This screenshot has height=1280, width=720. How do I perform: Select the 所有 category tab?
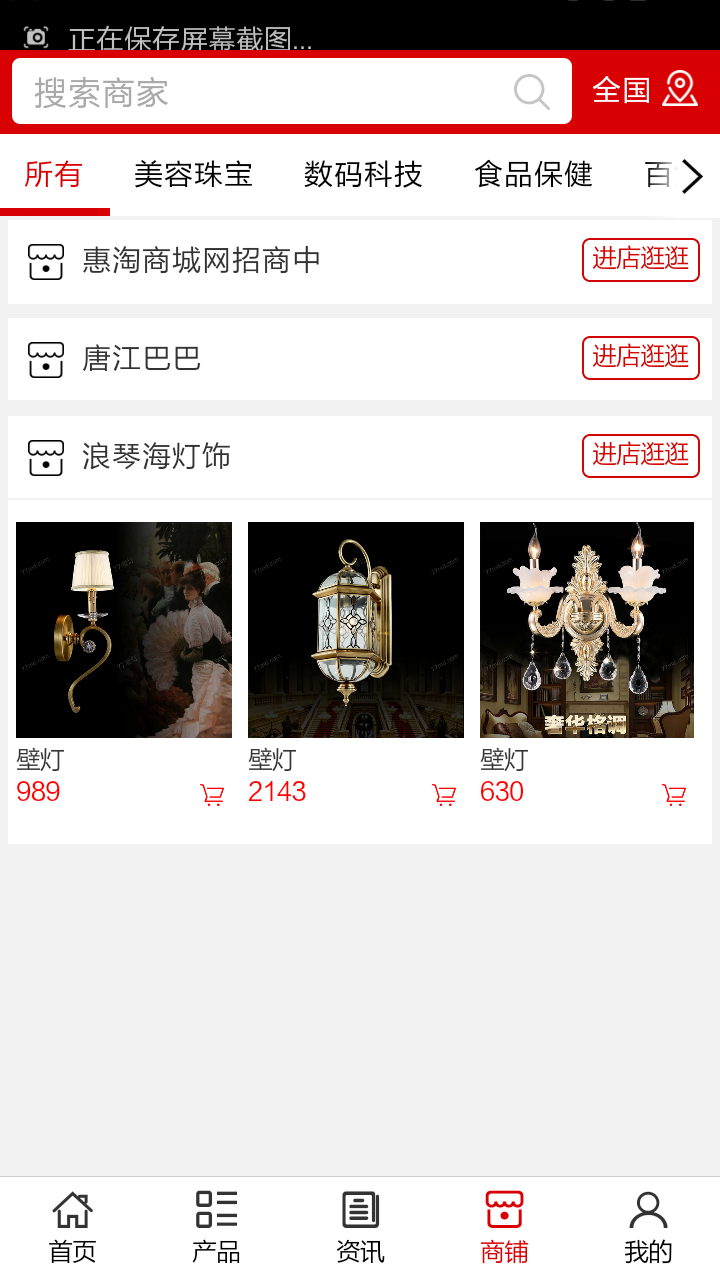click(53, 175)
